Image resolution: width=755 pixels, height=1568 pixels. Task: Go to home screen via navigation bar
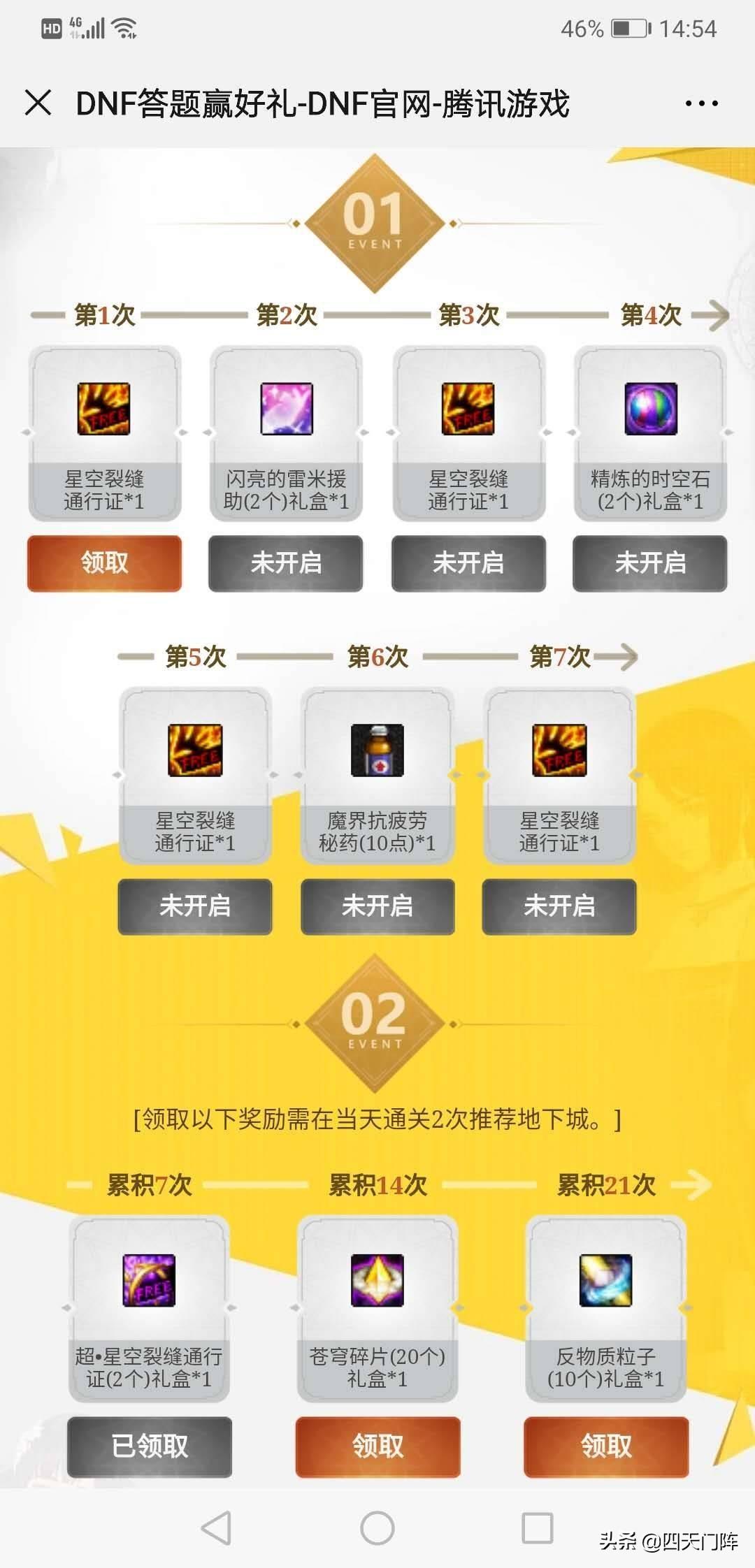(x=377, y=1527)
